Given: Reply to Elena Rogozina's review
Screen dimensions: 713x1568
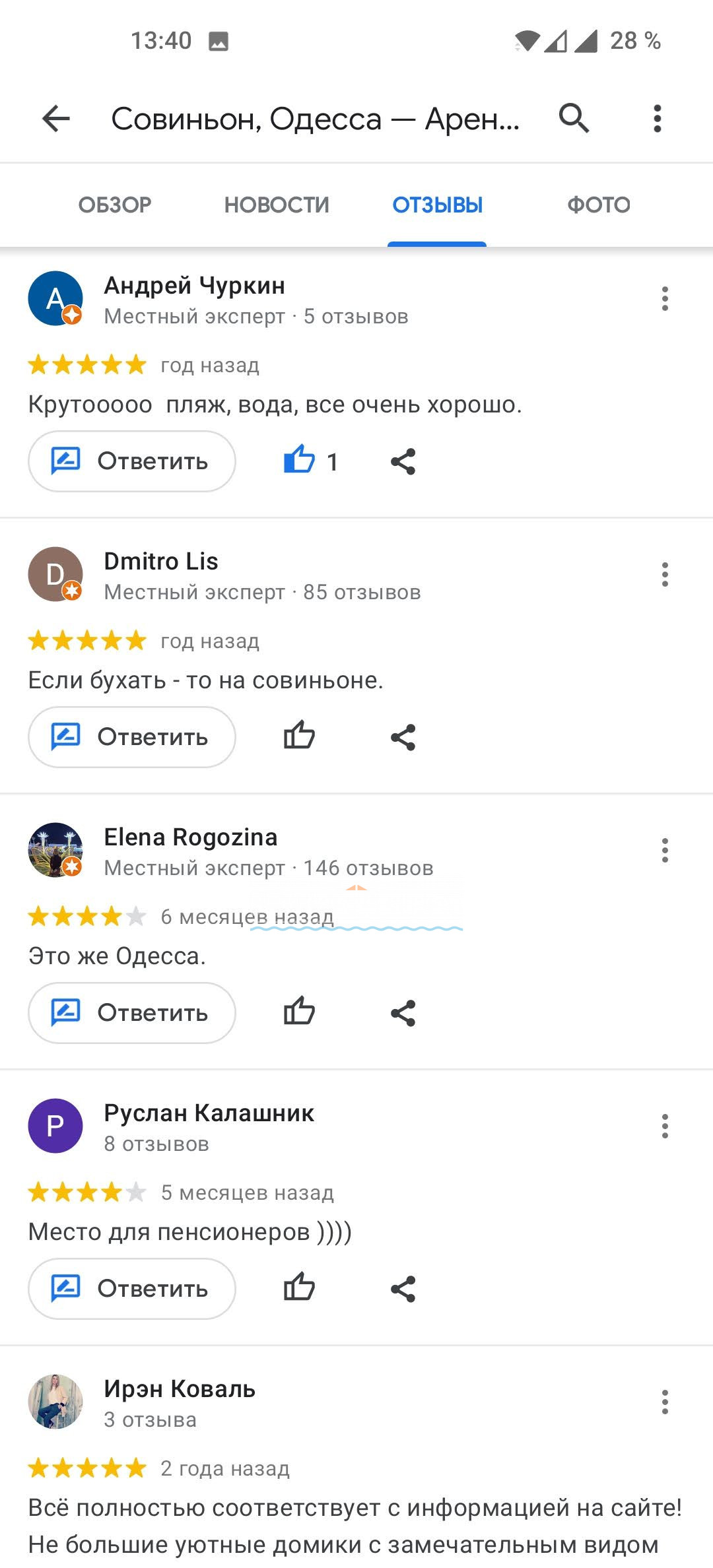Looking at the screenshot, I should (132, 1013).
